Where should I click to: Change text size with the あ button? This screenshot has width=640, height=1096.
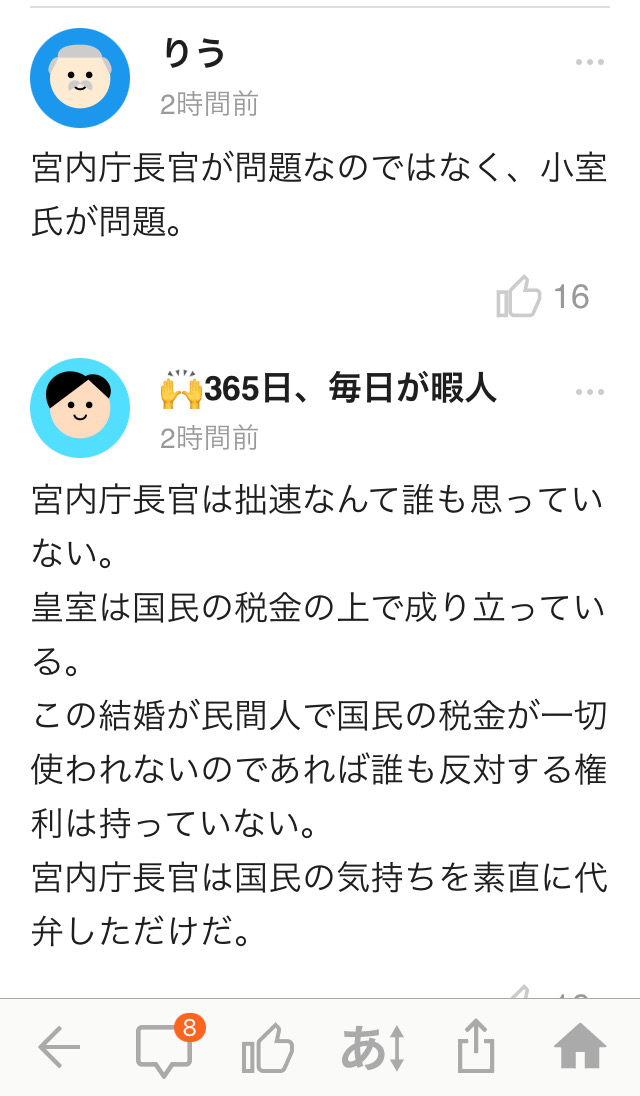tap(372, 1049)
